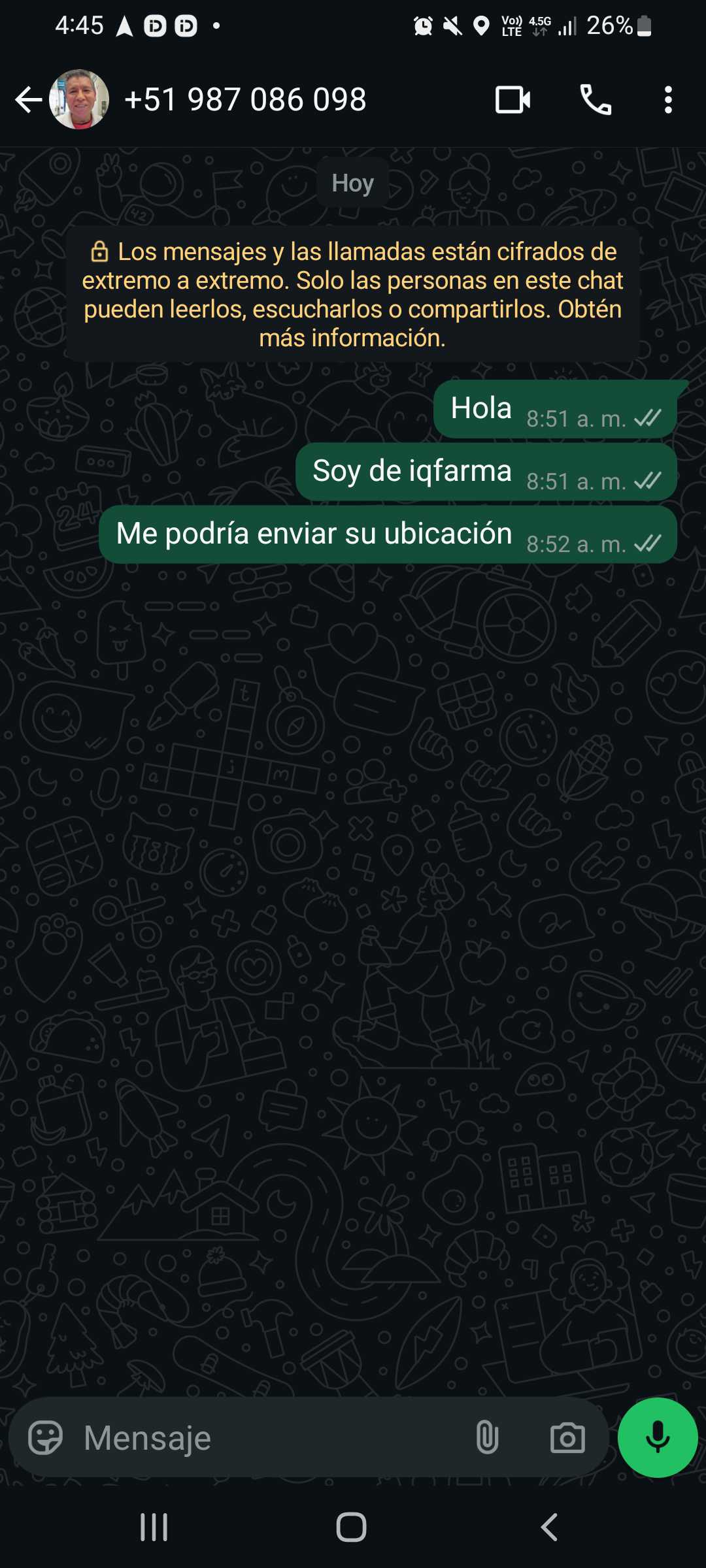The image size is (706, 1568).
Task: Go back to the chat list
Action: 27,100
